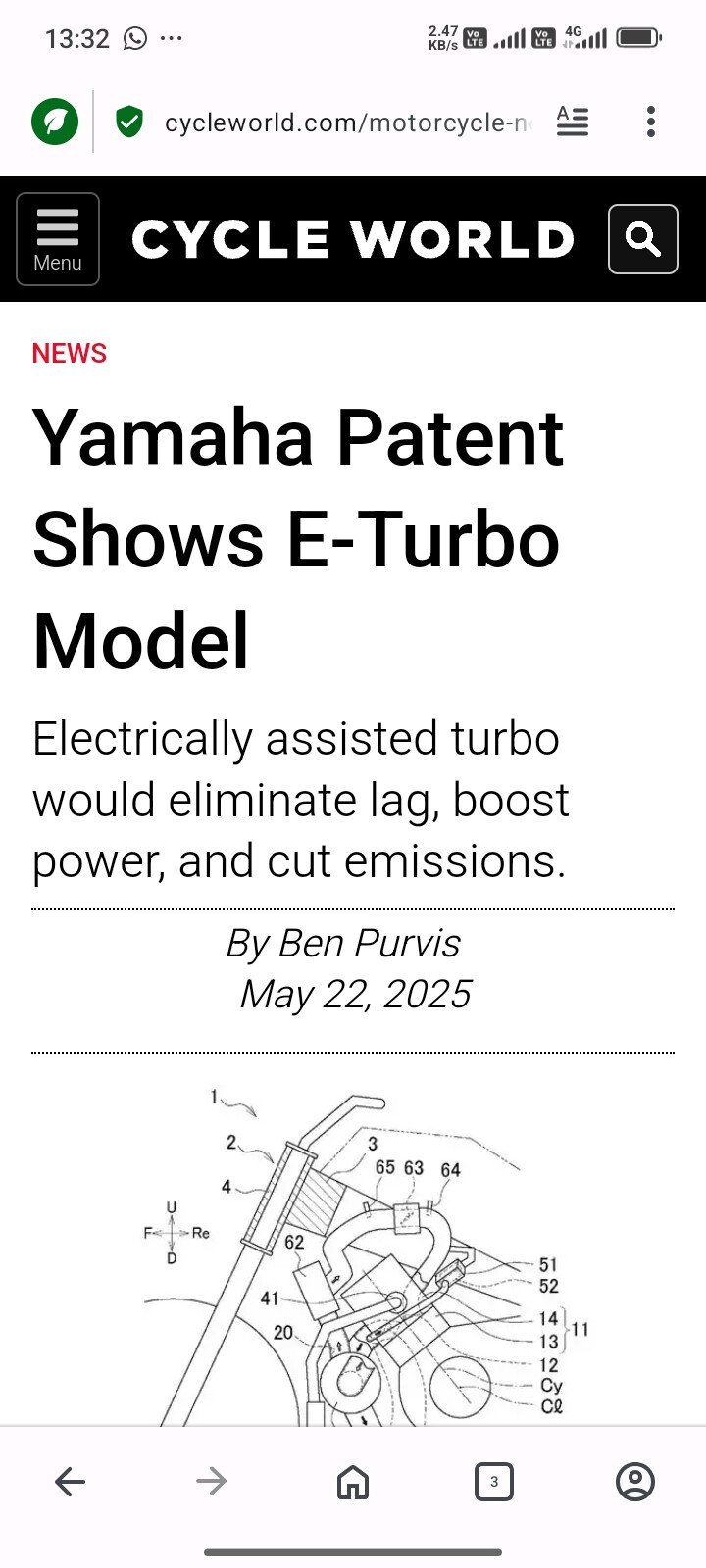Screen dimensions: 706x1568
Task: Open the browser home page
Action: [x=353, y=1481]
